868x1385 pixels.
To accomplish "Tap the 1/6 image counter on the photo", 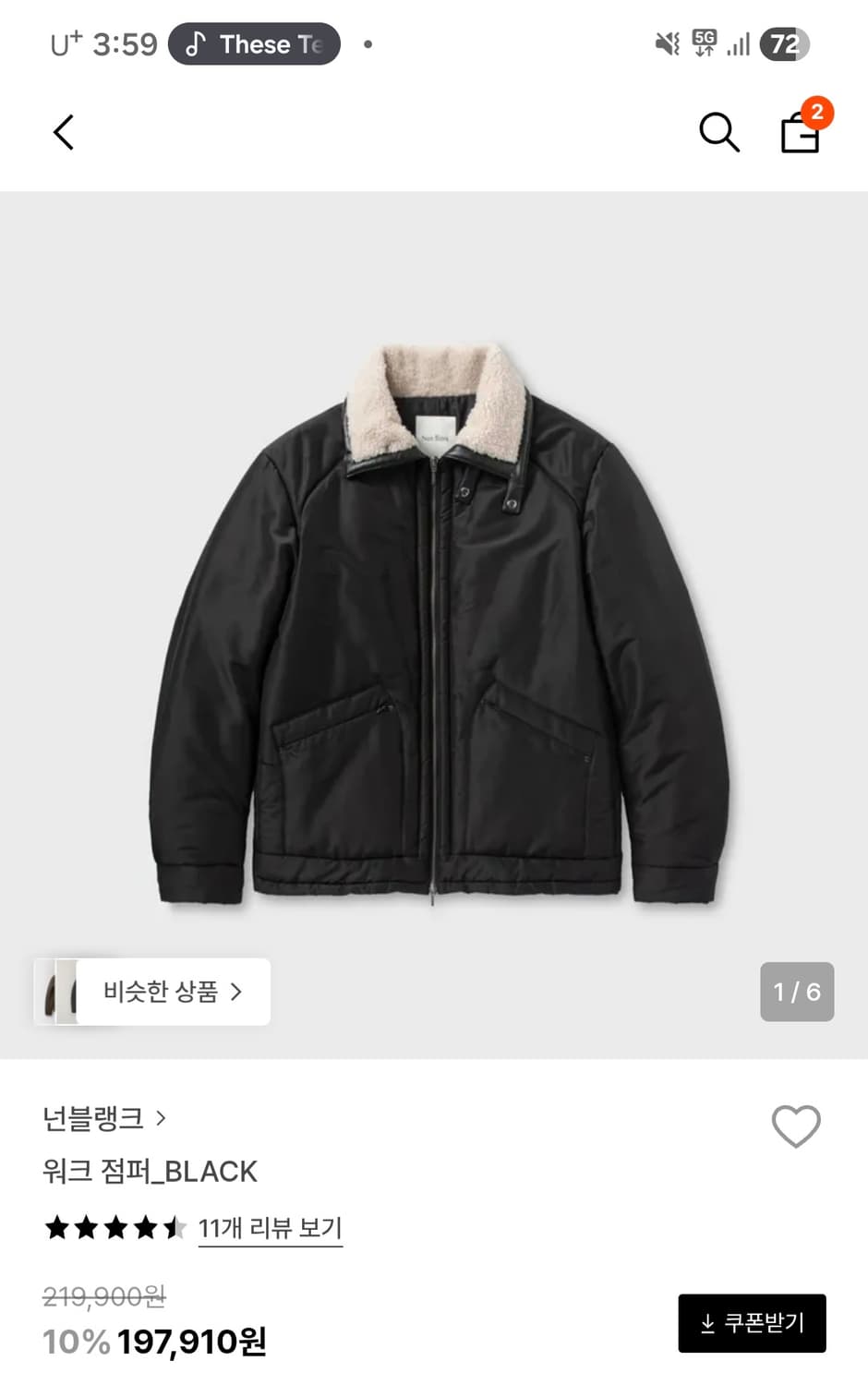I will point(797,992).
